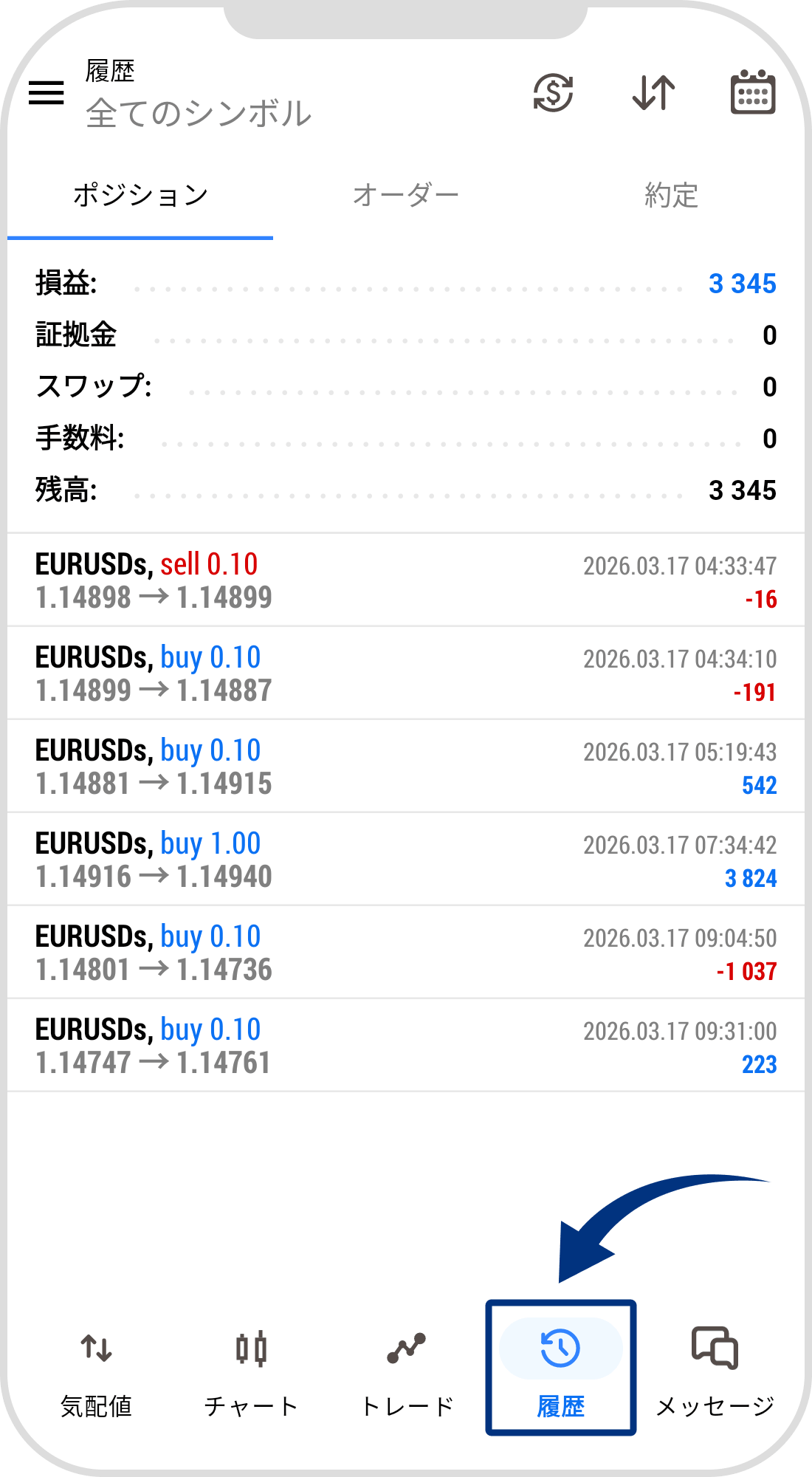
Task: Expand the EURUSDs buy 1.00 position
Action: (x=405, y=860)
